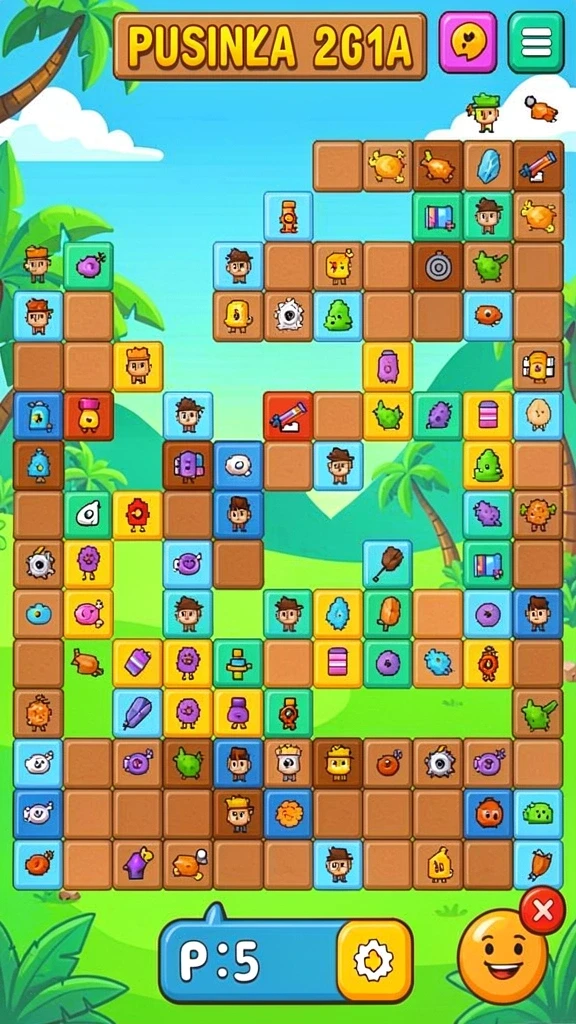
Task: Select the gray bullseye target tile
Action: (x=438, y=266)
